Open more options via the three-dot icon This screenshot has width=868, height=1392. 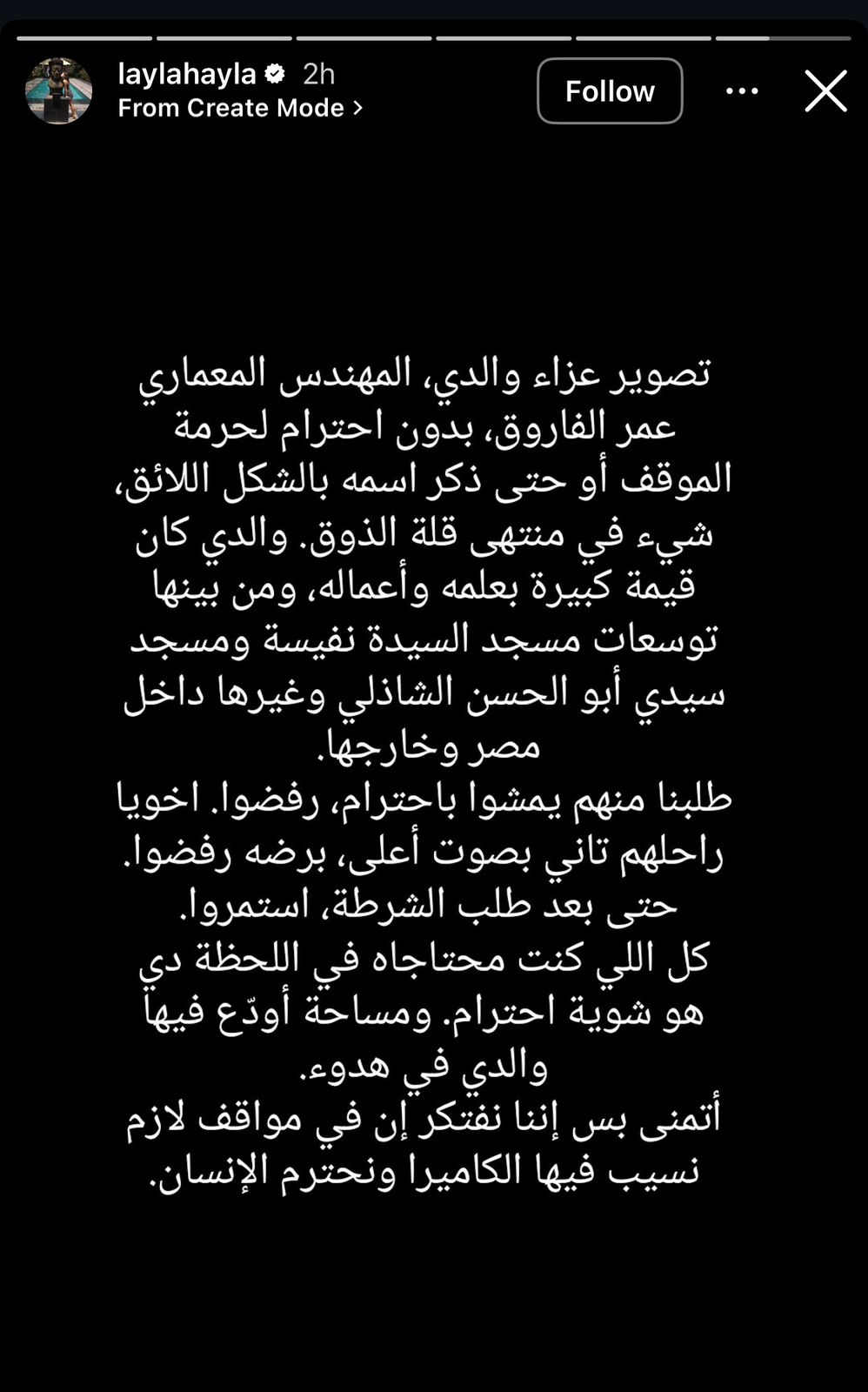[x=741, y=90]
